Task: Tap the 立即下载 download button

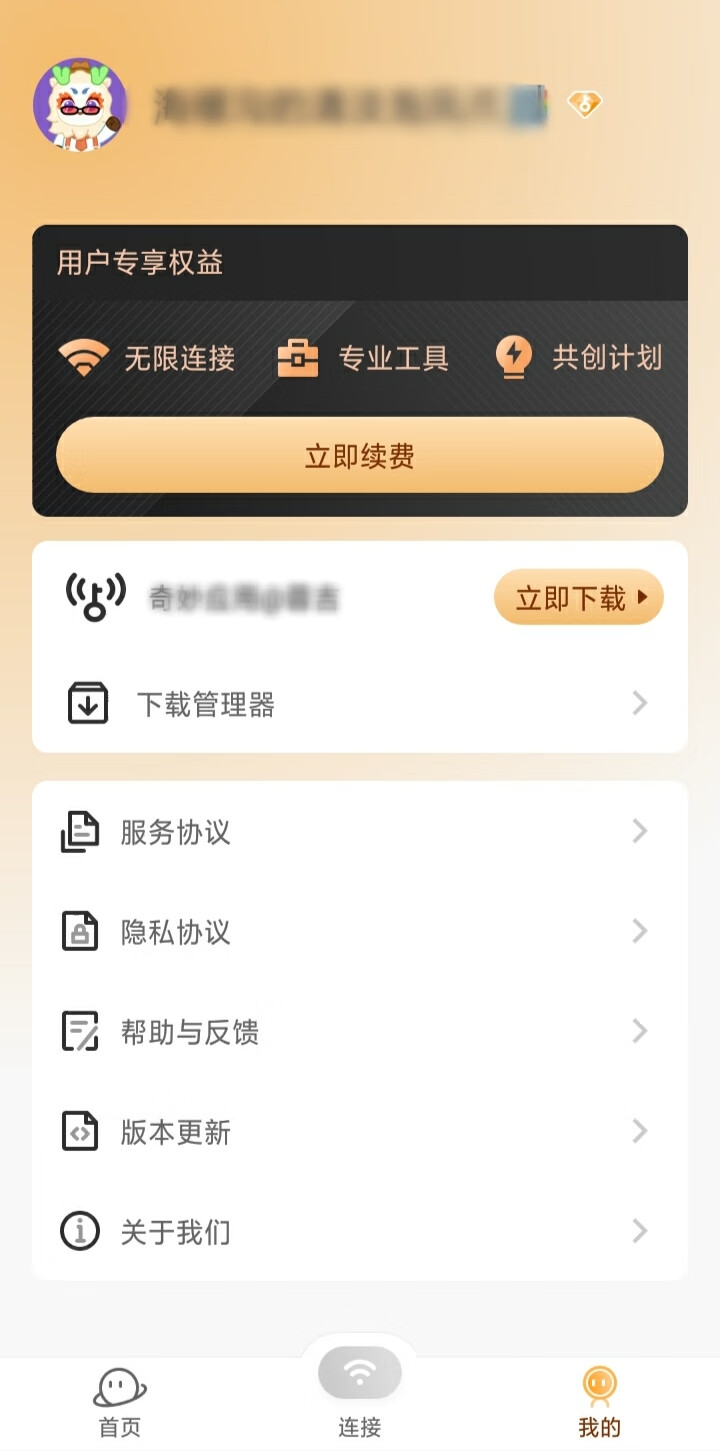Action: click(x=579, y=598)
